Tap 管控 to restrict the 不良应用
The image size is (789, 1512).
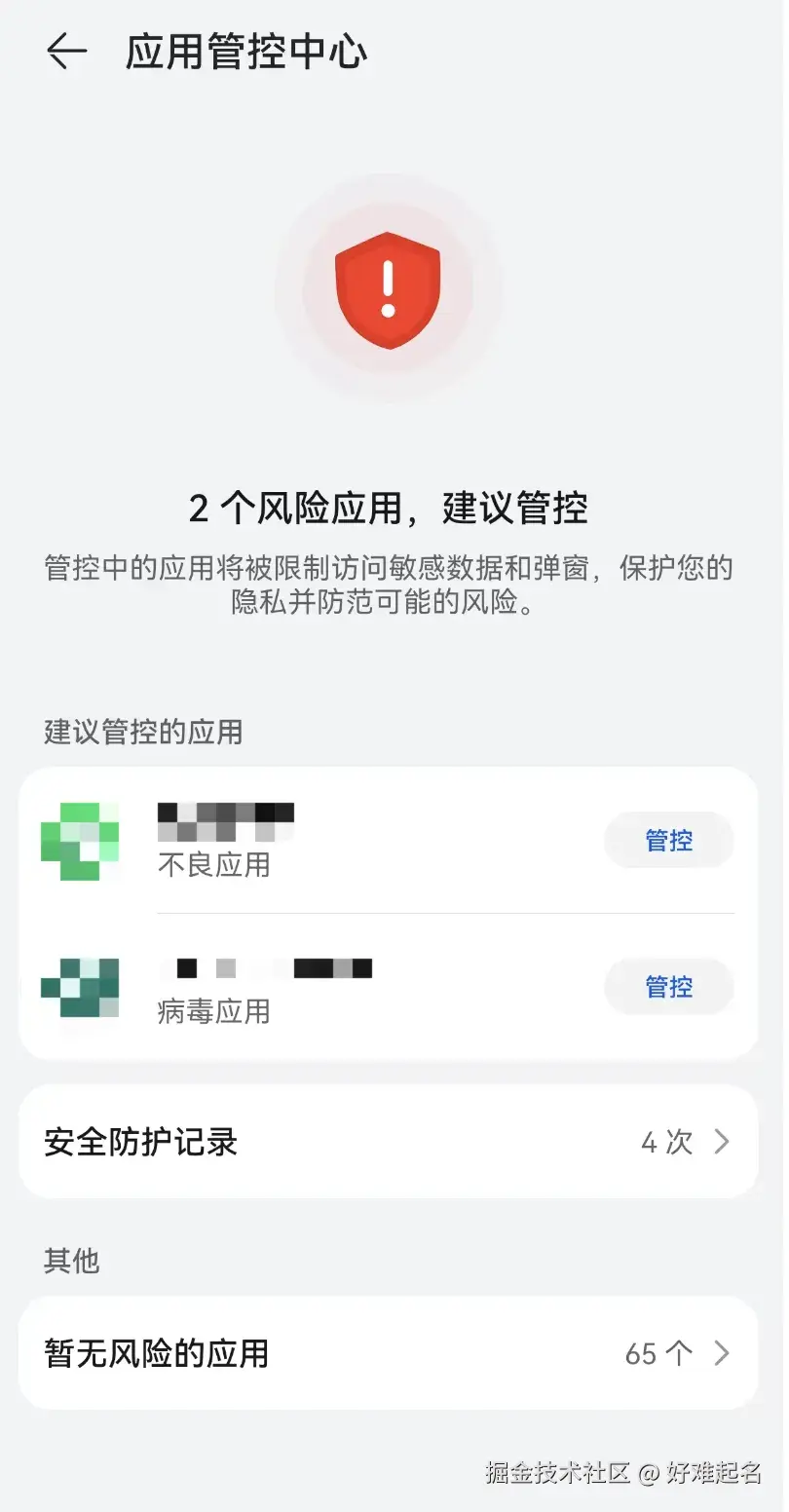pos(668,840)
